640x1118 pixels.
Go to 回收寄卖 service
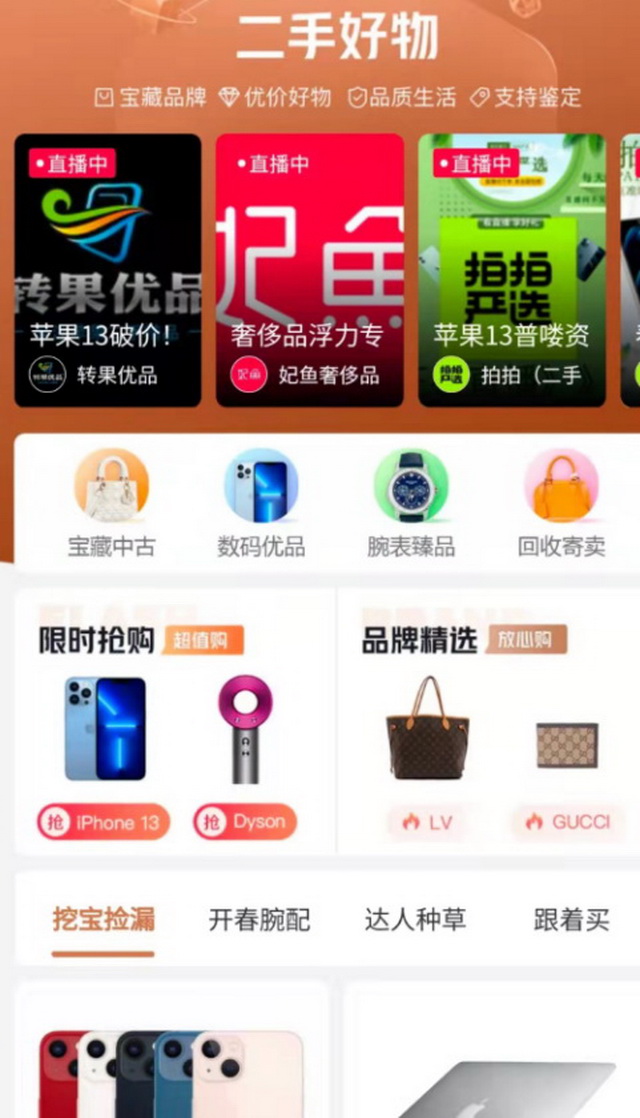[561, 502]
